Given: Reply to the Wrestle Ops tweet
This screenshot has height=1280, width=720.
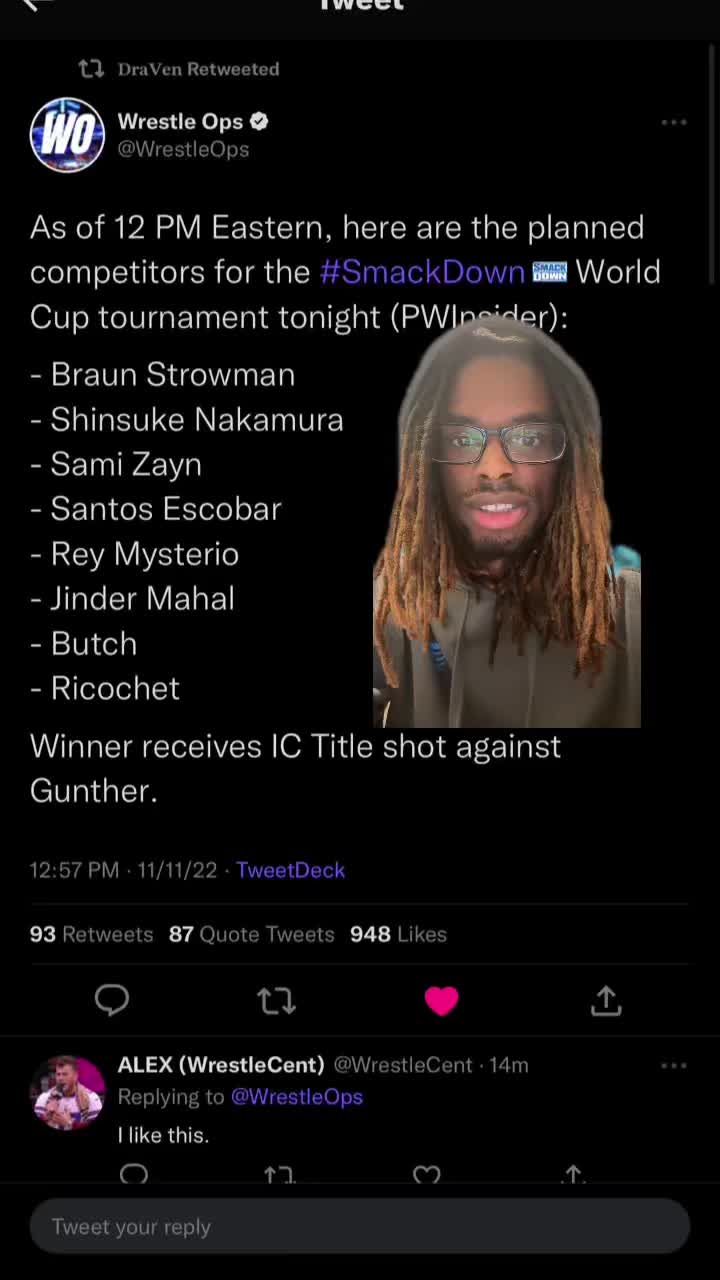Looking at the screenshot, I should [x=112, y=1000].
